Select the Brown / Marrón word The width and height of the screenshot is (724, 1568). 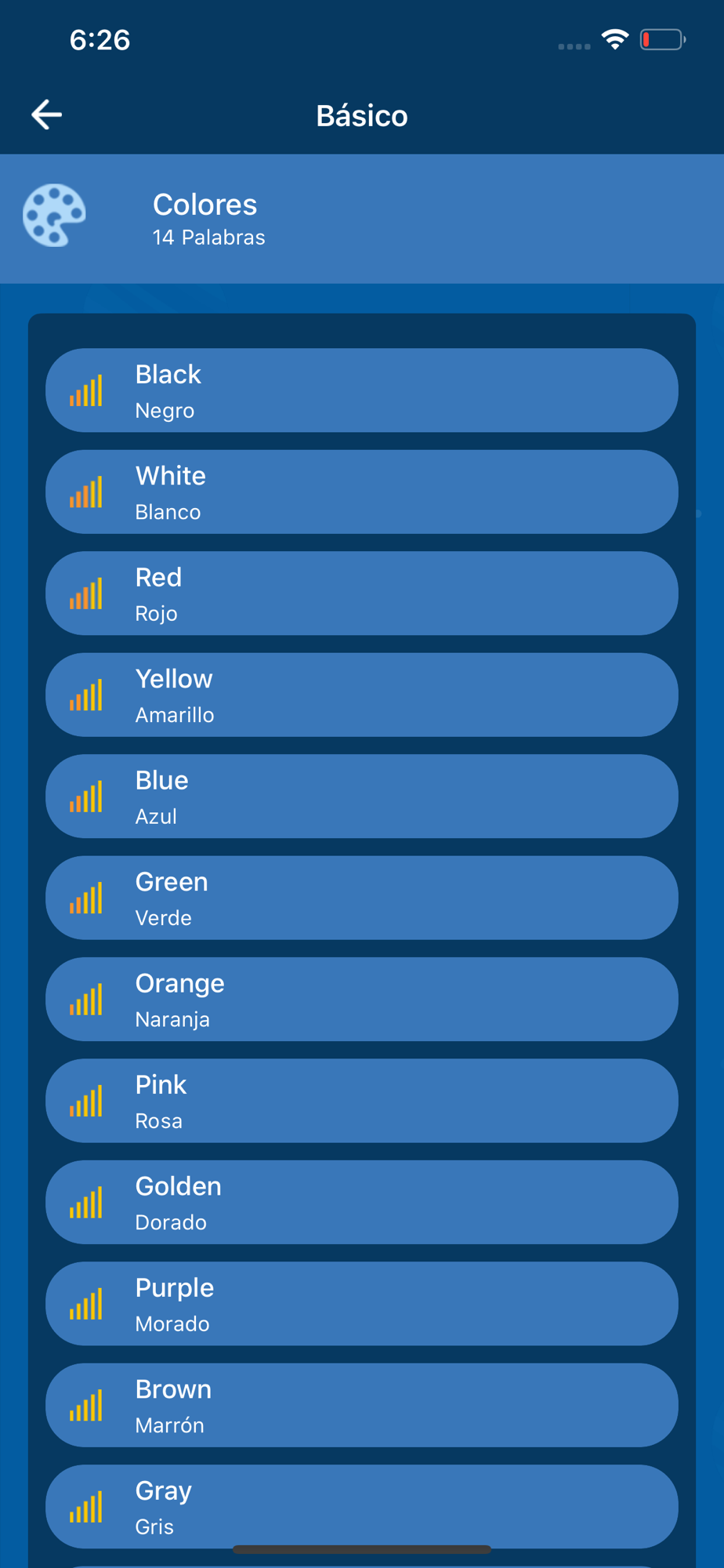tap(362, 1406)
